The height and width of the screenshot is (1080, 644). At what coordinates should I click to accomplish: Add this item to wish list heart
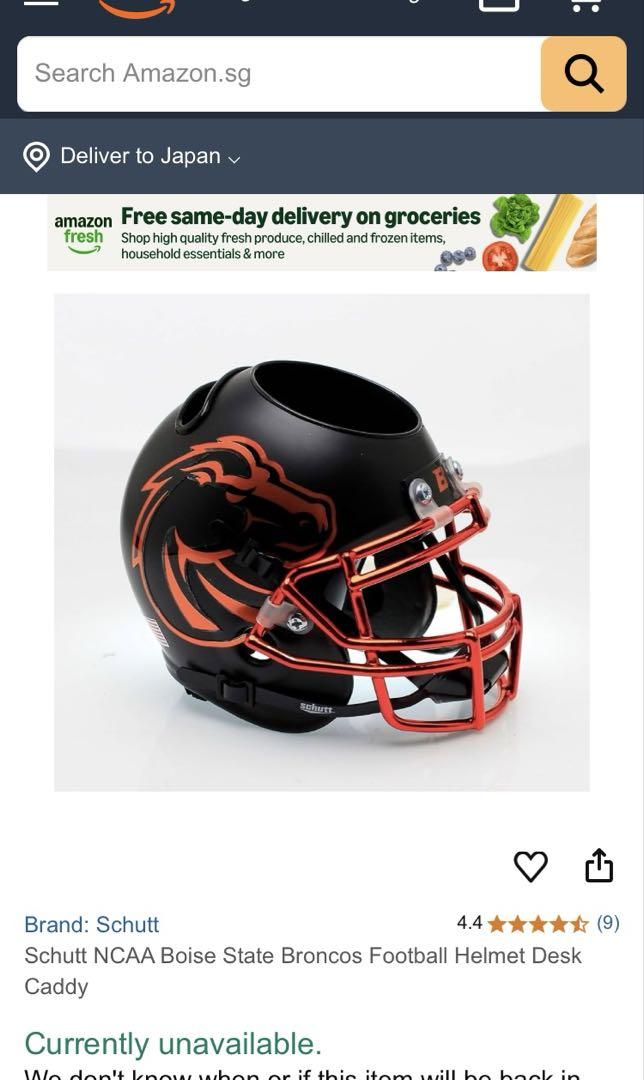pyautogui.click(x=530, y=866)
